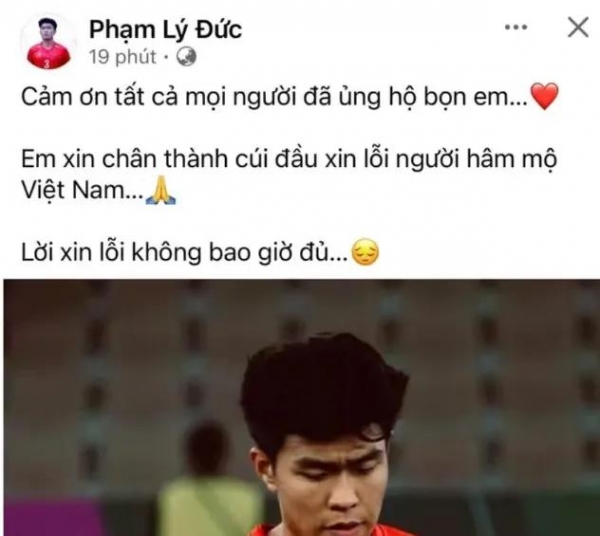Image resolution: width=600 pixels, height=536 pixels.
Task: Open the player photo attached to the post
Action: coord(300,410)
